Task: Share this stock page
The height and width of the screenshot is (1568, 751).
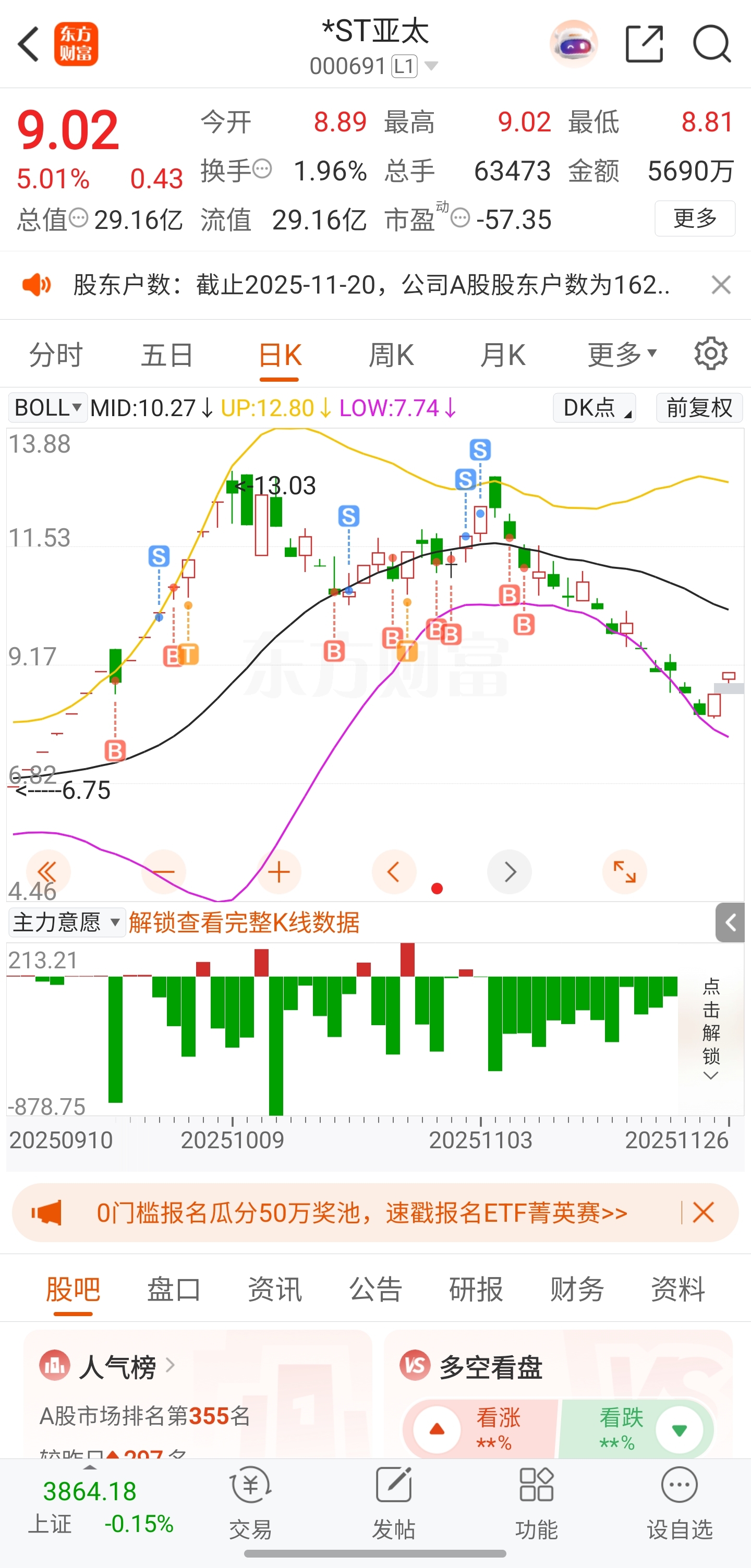Action: click(644, 44)
